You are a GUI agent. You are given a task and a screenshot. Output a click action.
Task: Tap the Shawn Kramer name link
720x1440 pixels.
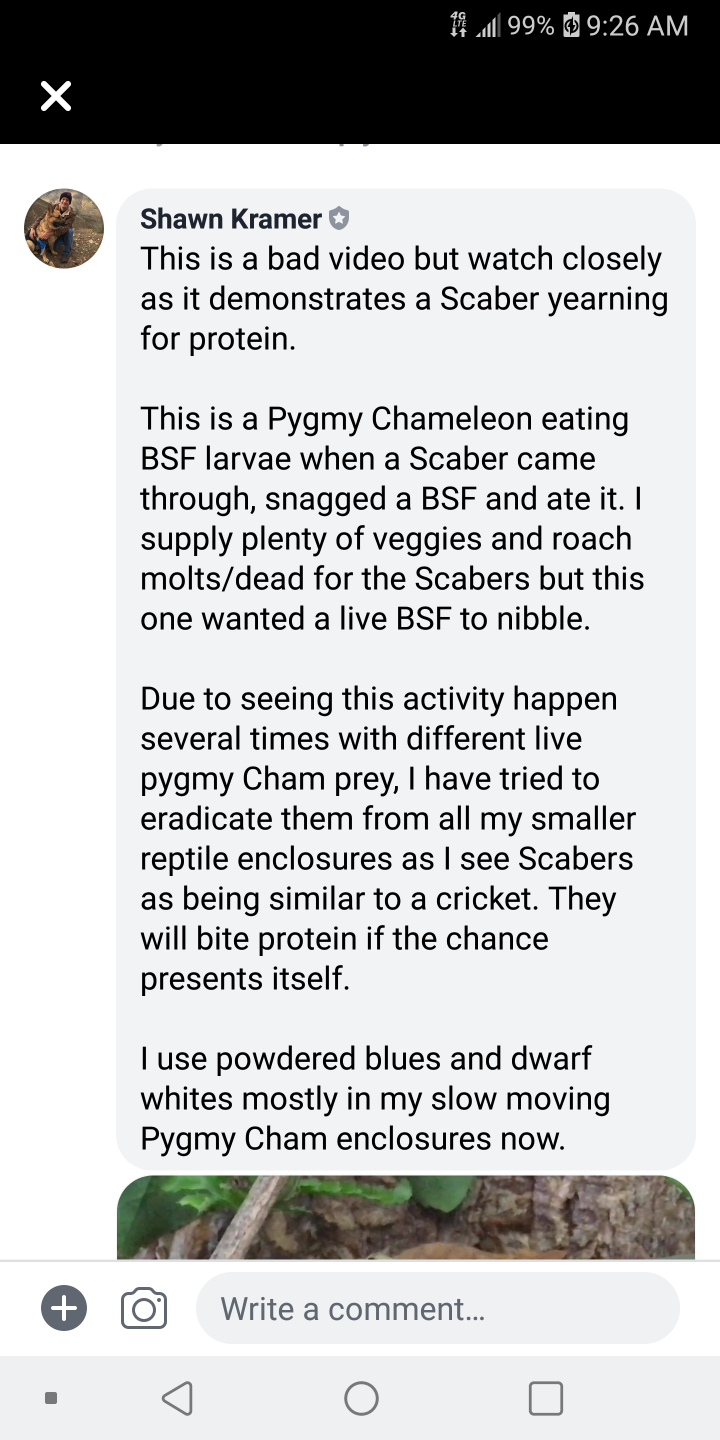pyautogui.click(x=231, y=218)
